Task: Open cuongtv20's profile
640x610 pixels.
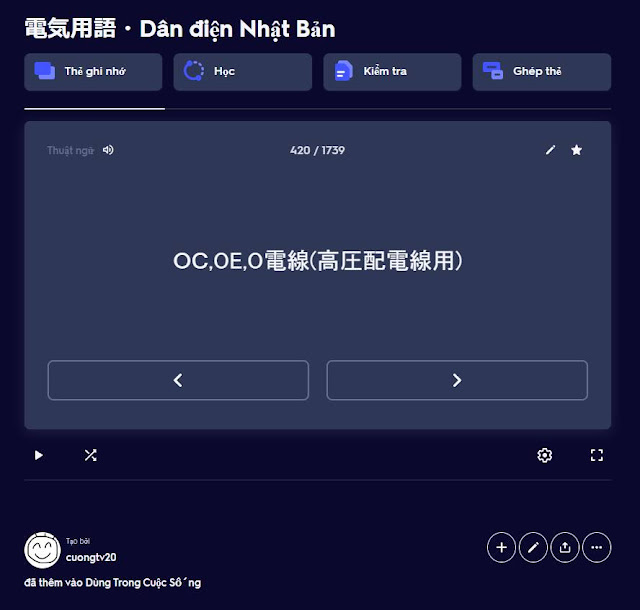Action: 98,557
